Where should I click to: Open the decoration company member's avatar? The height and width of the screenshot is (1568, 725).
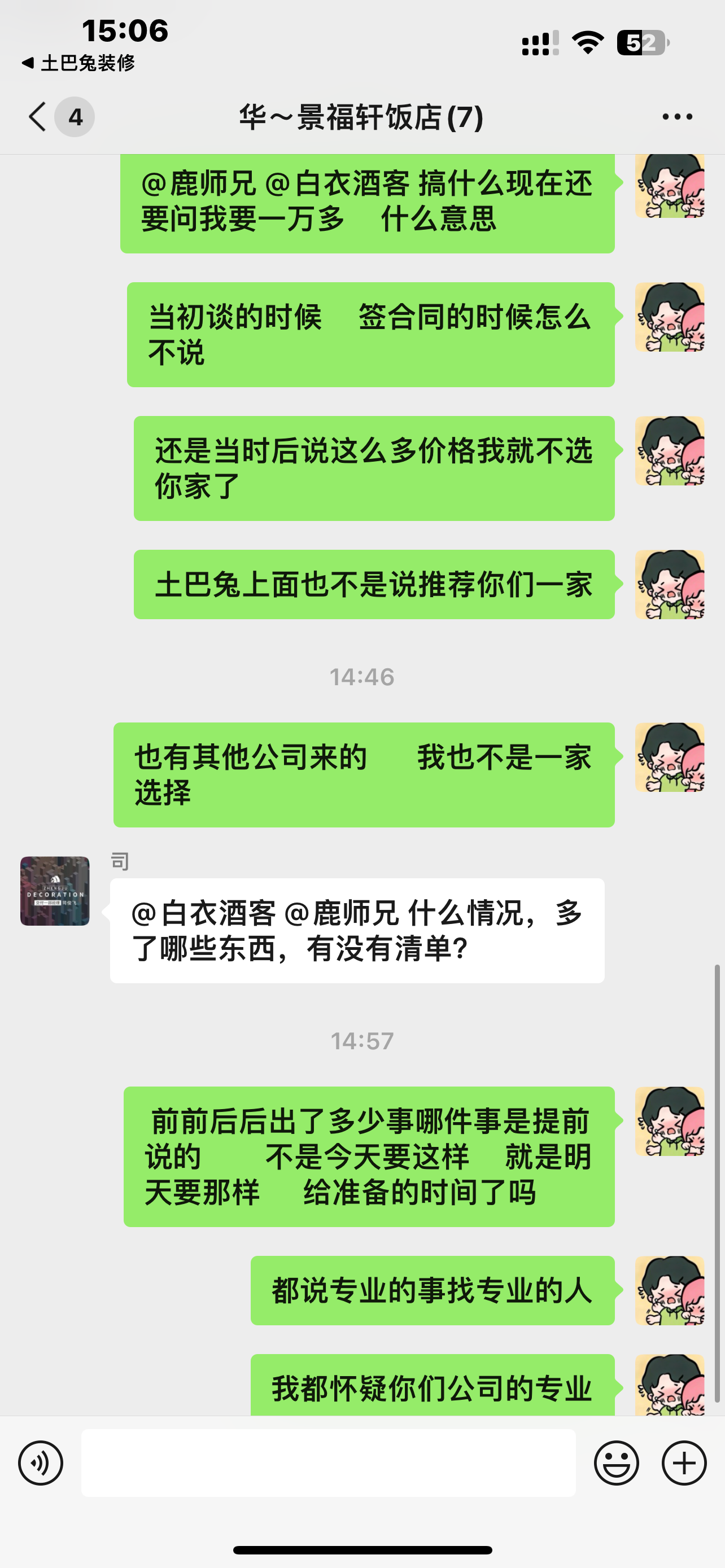click(x=55, y=891)
